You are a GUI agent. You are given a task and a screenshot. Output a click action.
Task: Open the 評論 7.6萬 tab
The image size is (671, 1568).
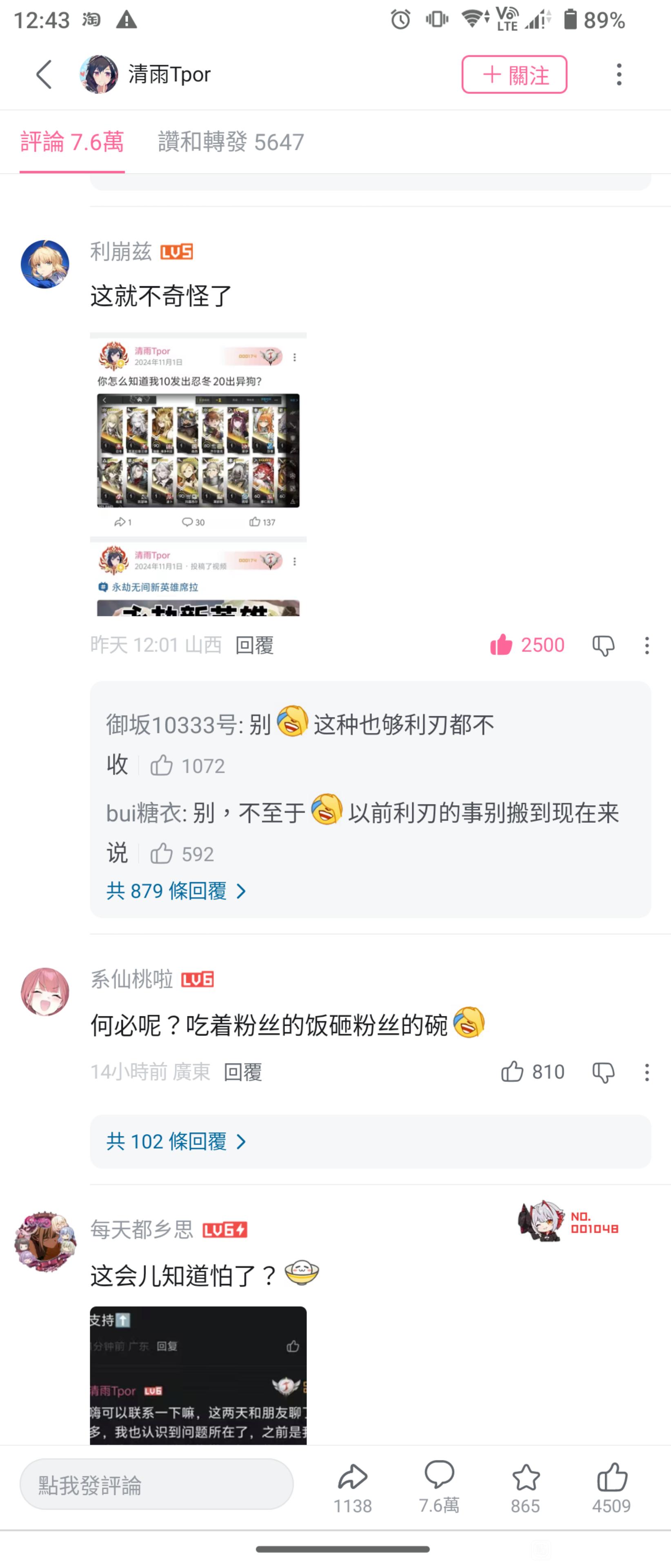[72, 142]
